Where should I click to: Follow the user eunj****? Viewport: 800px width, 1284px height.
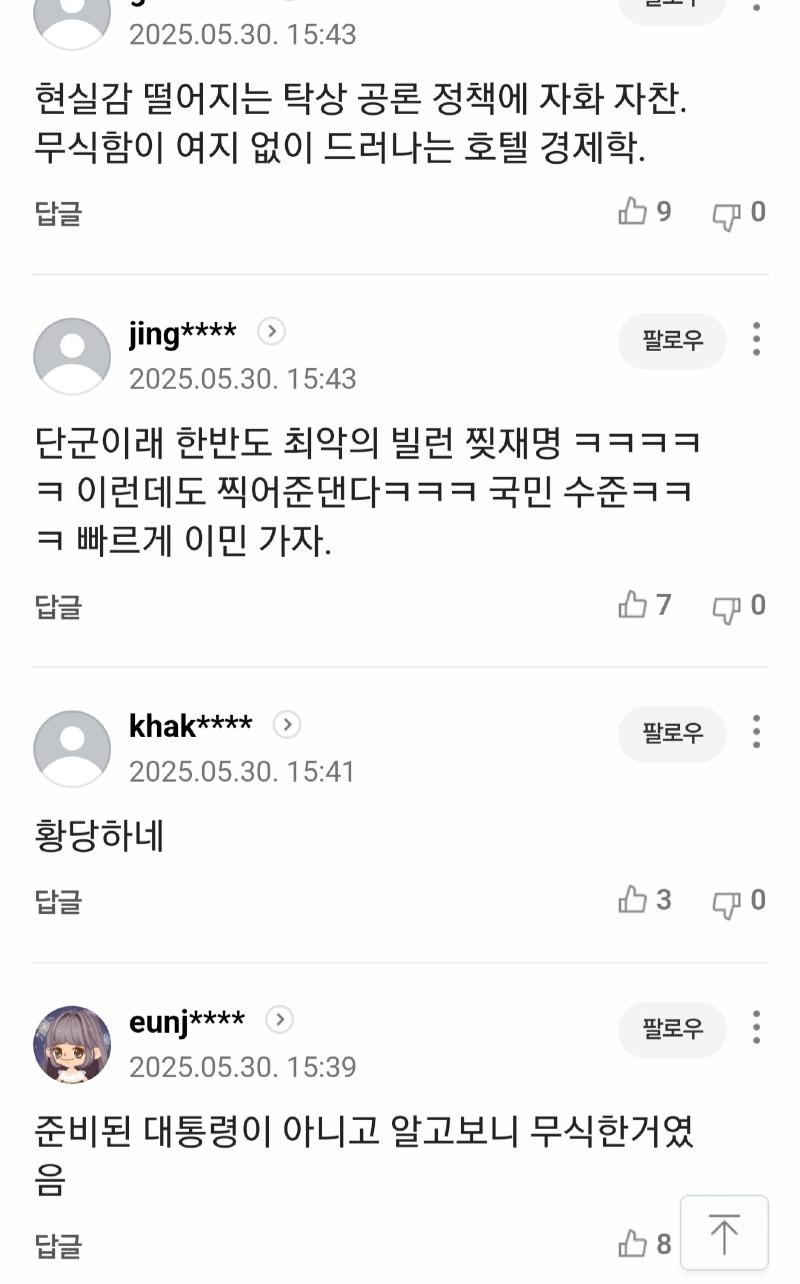671,1030
